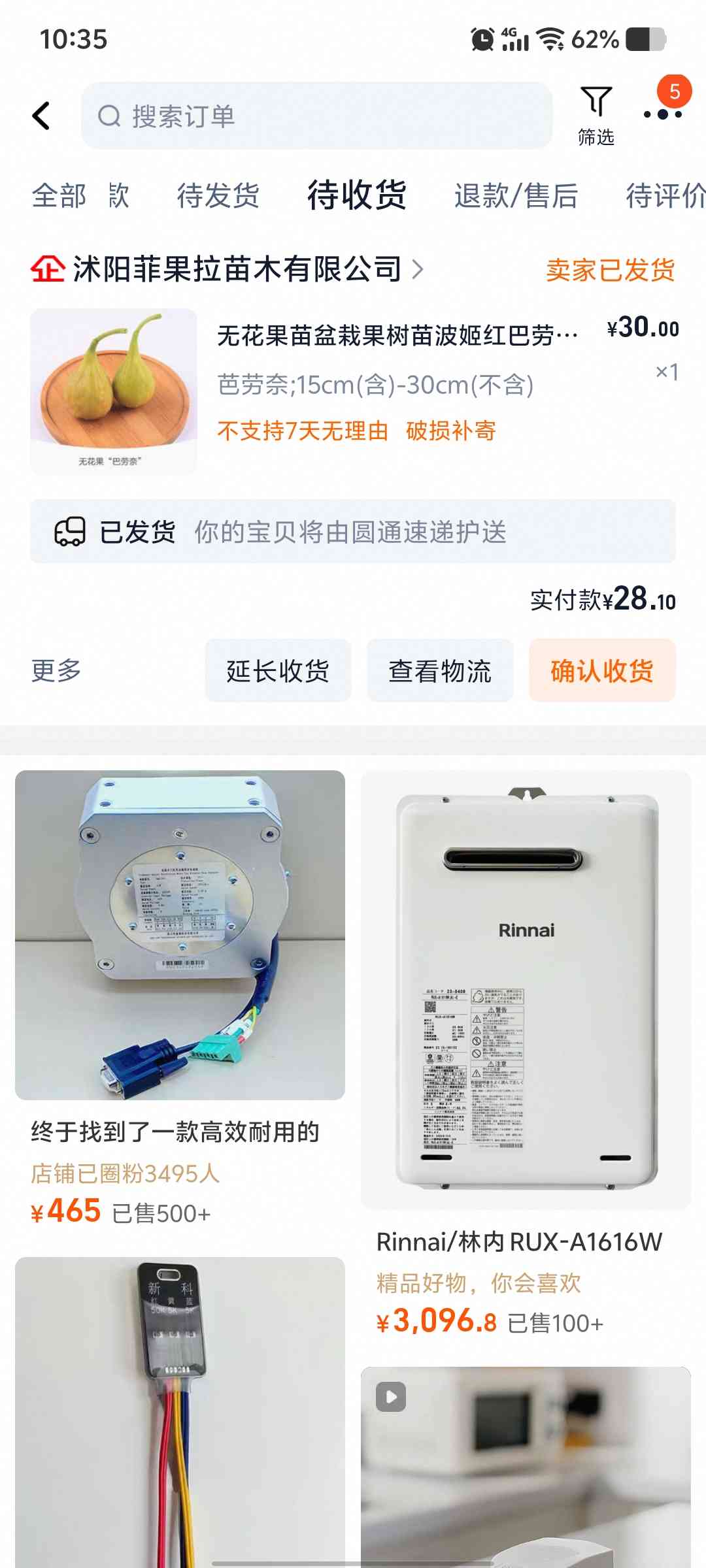Tap the 搜索订单 search box
The width and height of the screenshot is (706, 1568).
[x=317, y=116]
